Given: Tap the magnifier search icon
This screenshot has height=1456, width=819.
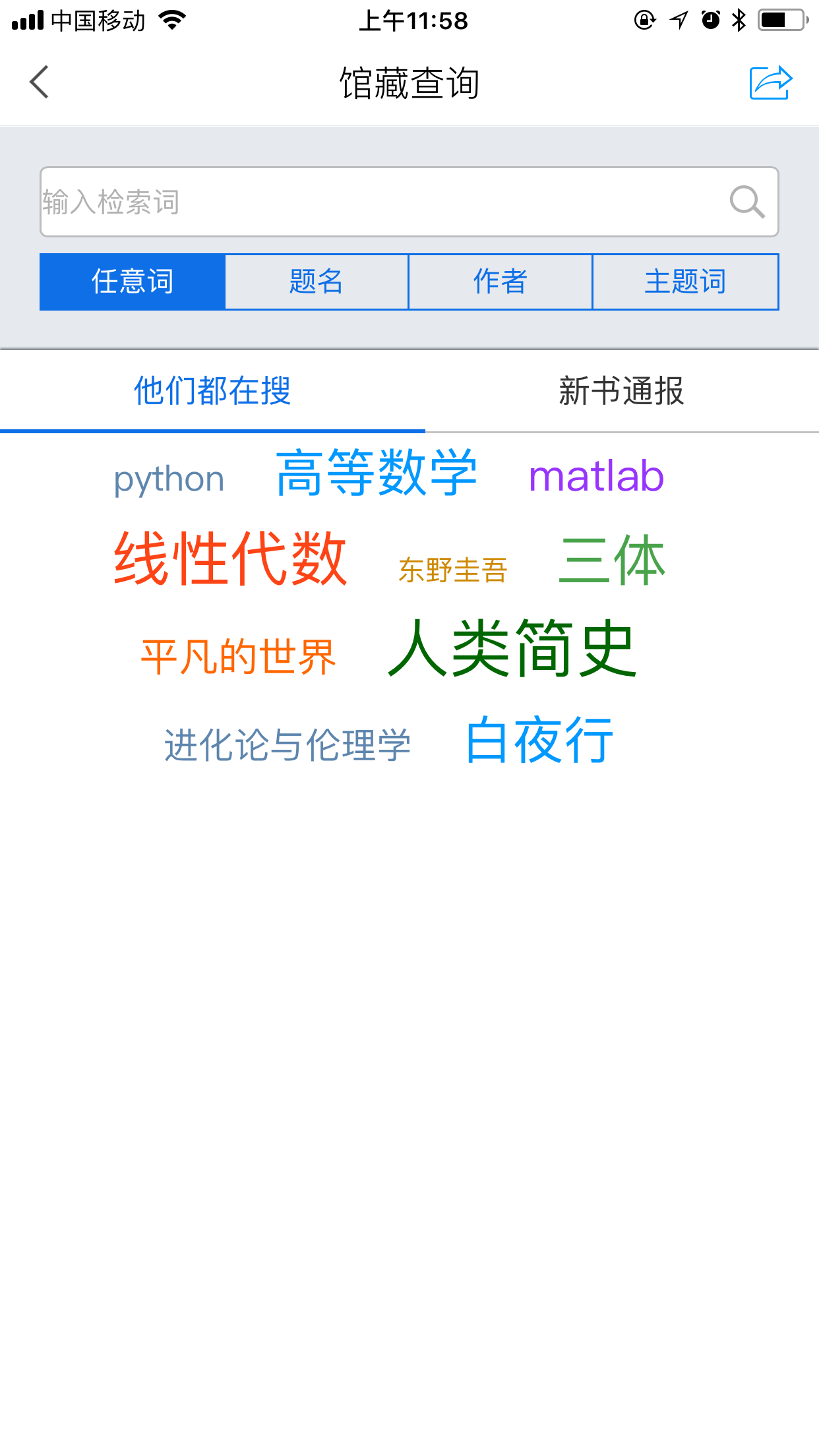Looking at the screenshot, I should pyautogui.click(x=747, y=202).
